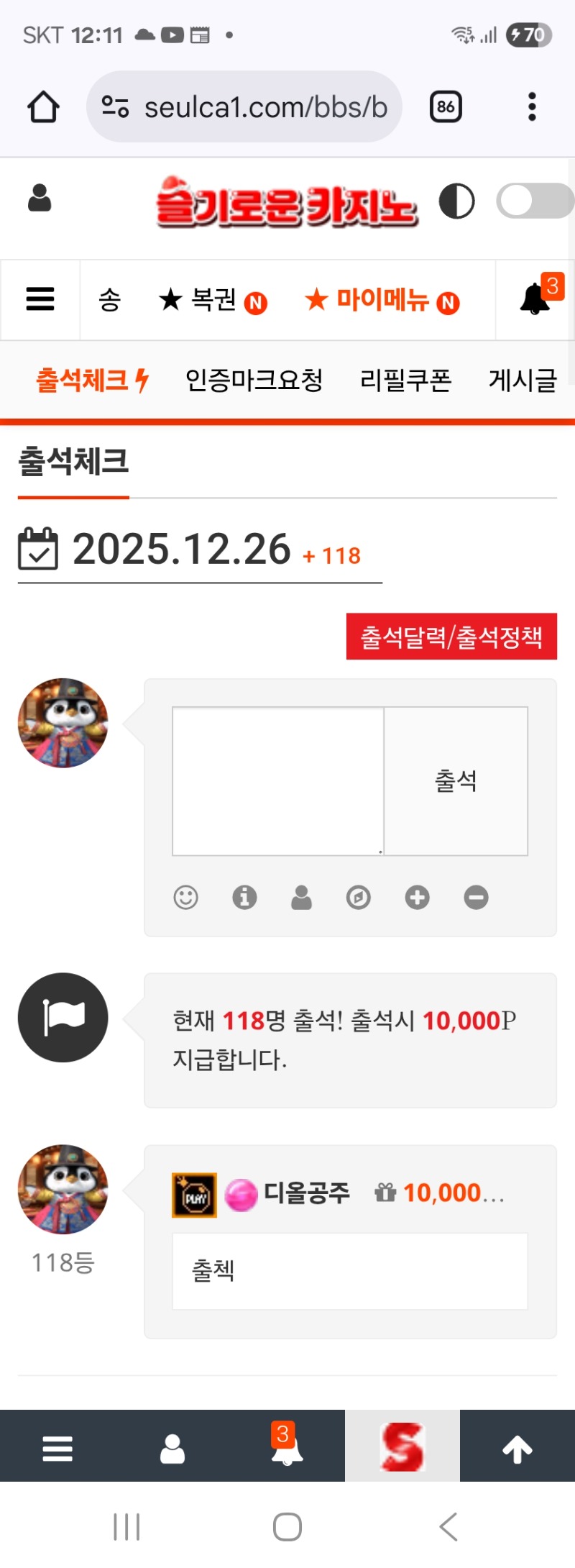Expand the comment box with plus icon
Viewport: 575px width, 1568px height.
tap(417, 897)
